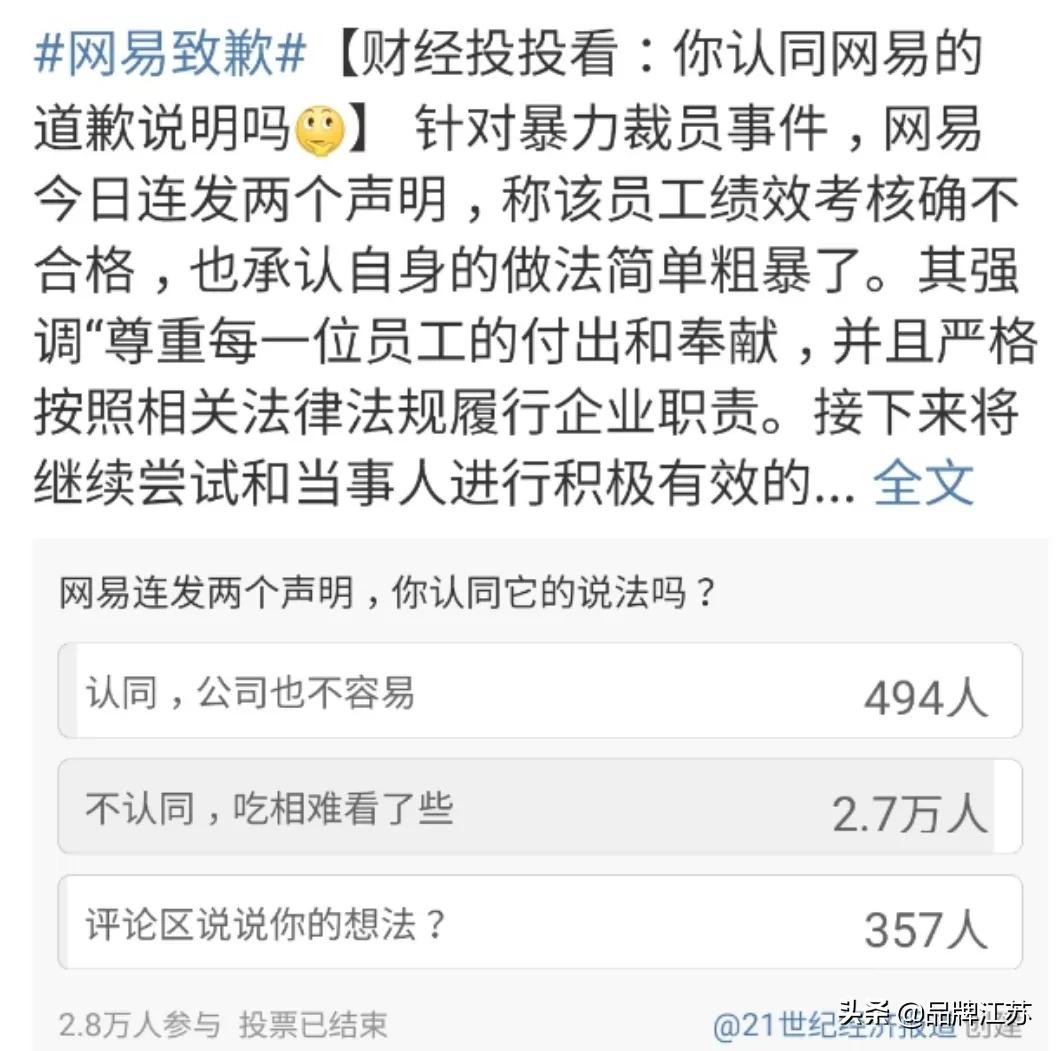1056x1051 pixels.
Task: Open the #网易致歉# hashtag topic
Action: 169,56
